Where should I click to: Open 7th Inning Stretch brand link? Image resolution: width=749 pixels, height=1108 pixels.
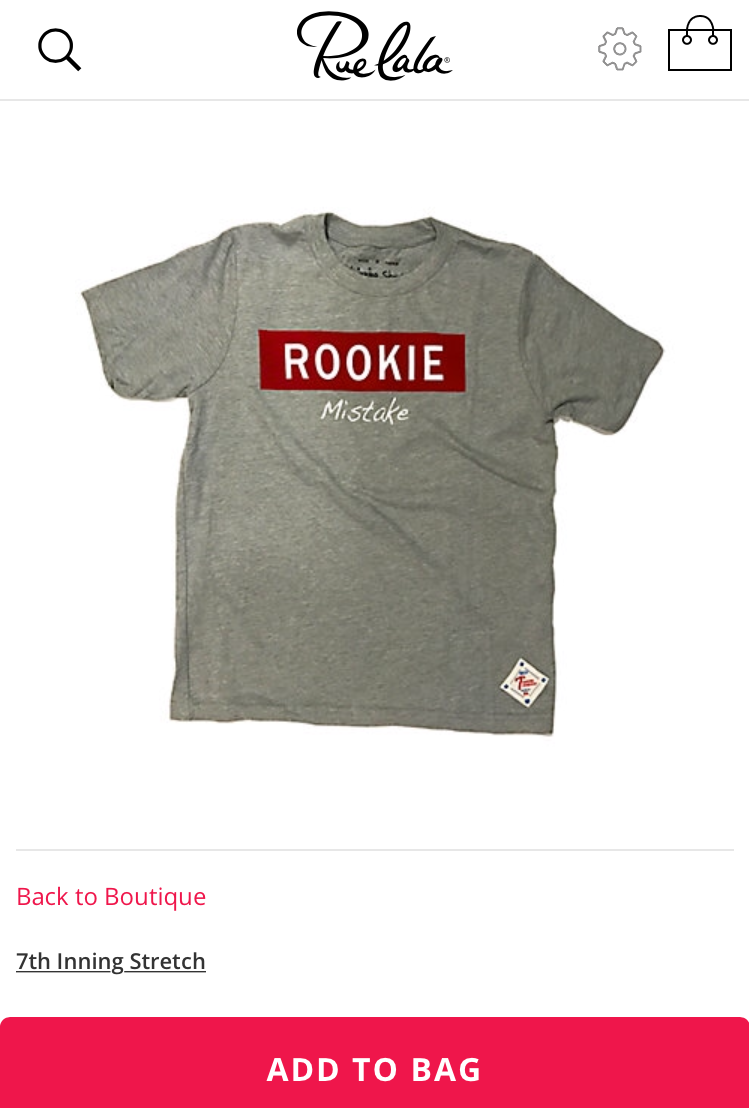tap(111, 961)
